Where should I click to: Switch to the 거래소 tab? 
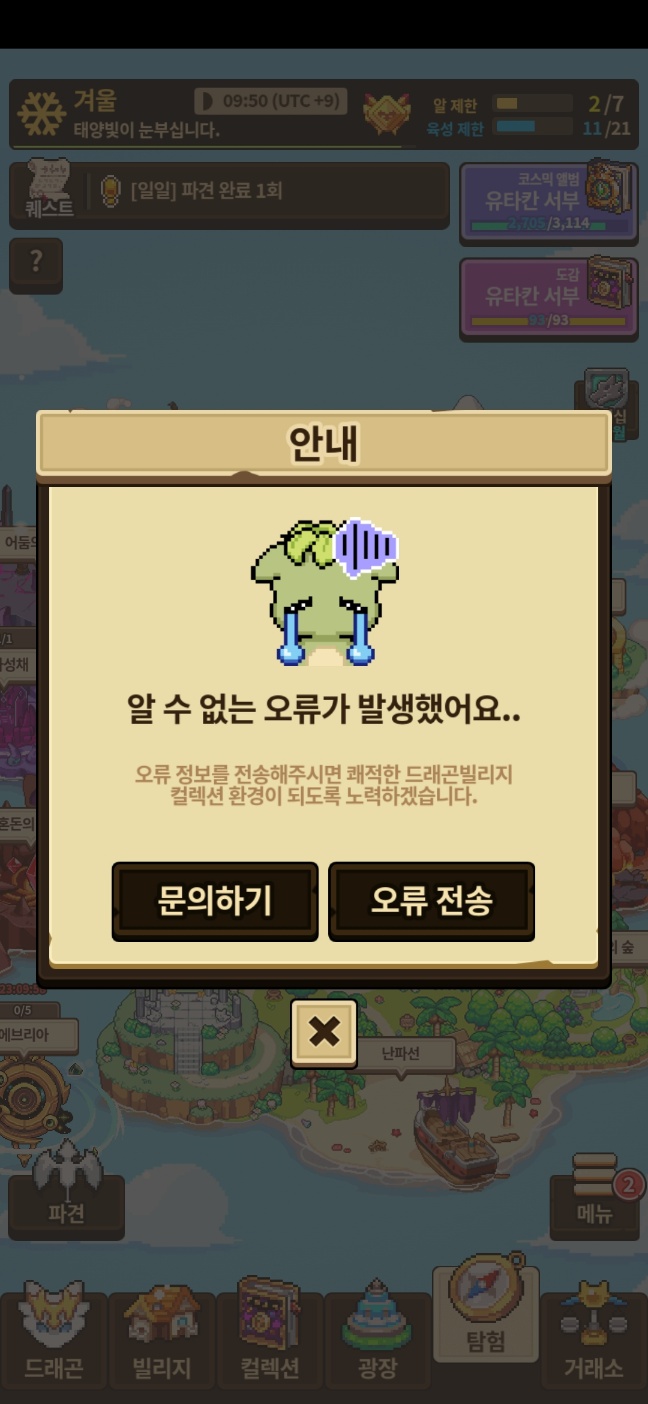click(593, 1340)
